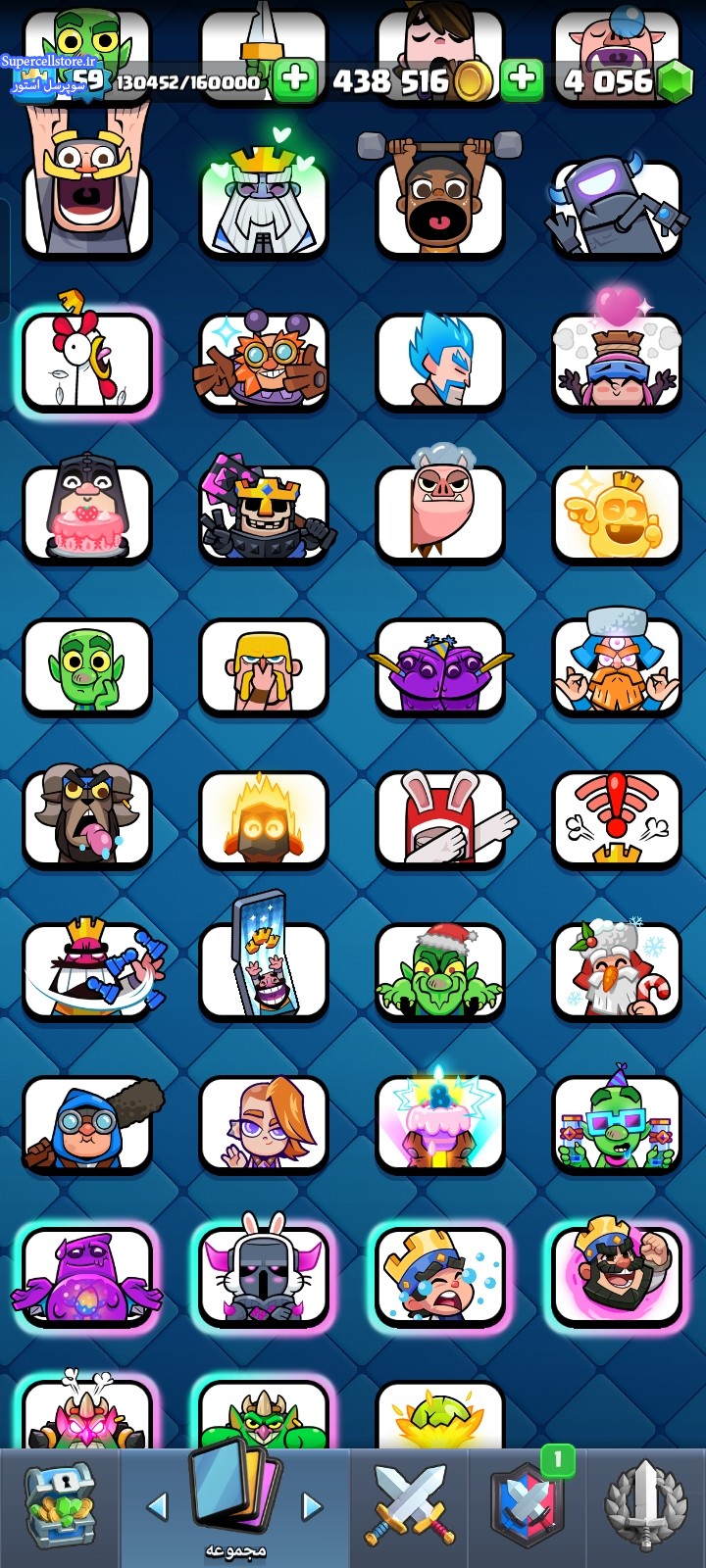Pick the birthday cake with candle emote
Image resolution: width=706 pixels, height=1568 pixels.
(x=439, y=1125)
